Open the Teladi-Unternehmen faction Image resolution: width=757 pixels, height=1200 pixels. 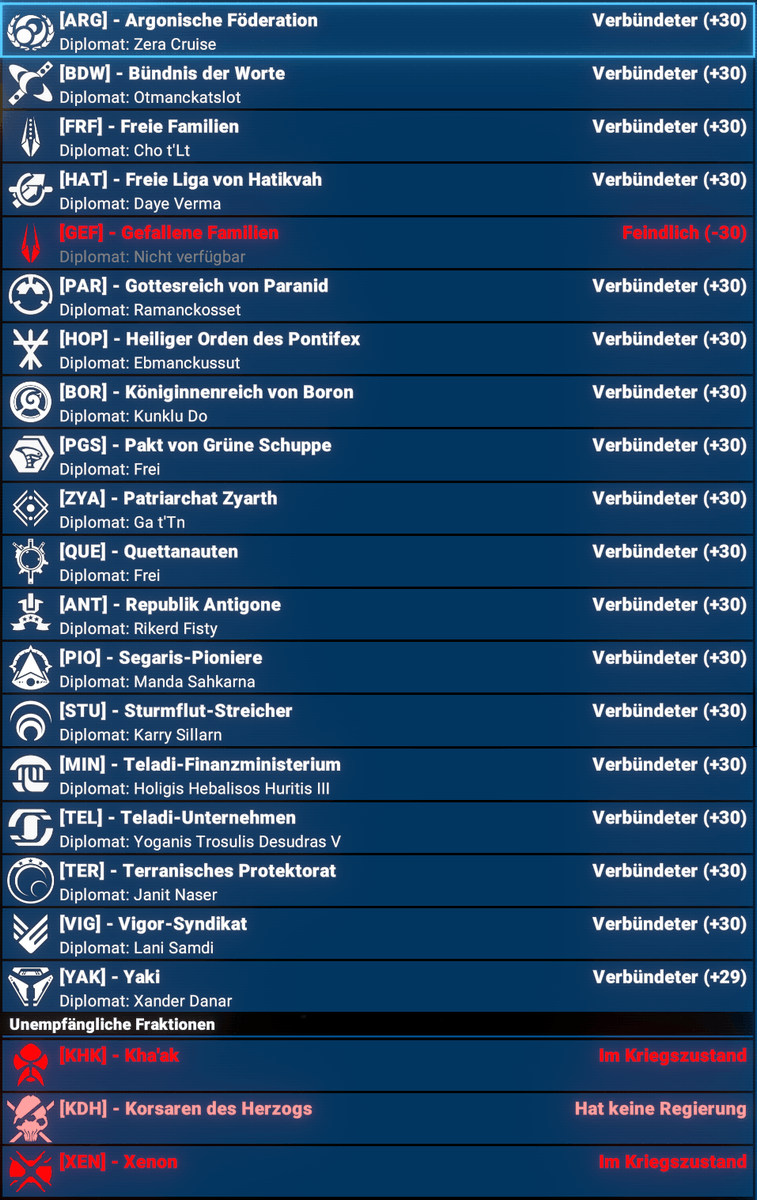pyautogui.click(x=378, y=828)
